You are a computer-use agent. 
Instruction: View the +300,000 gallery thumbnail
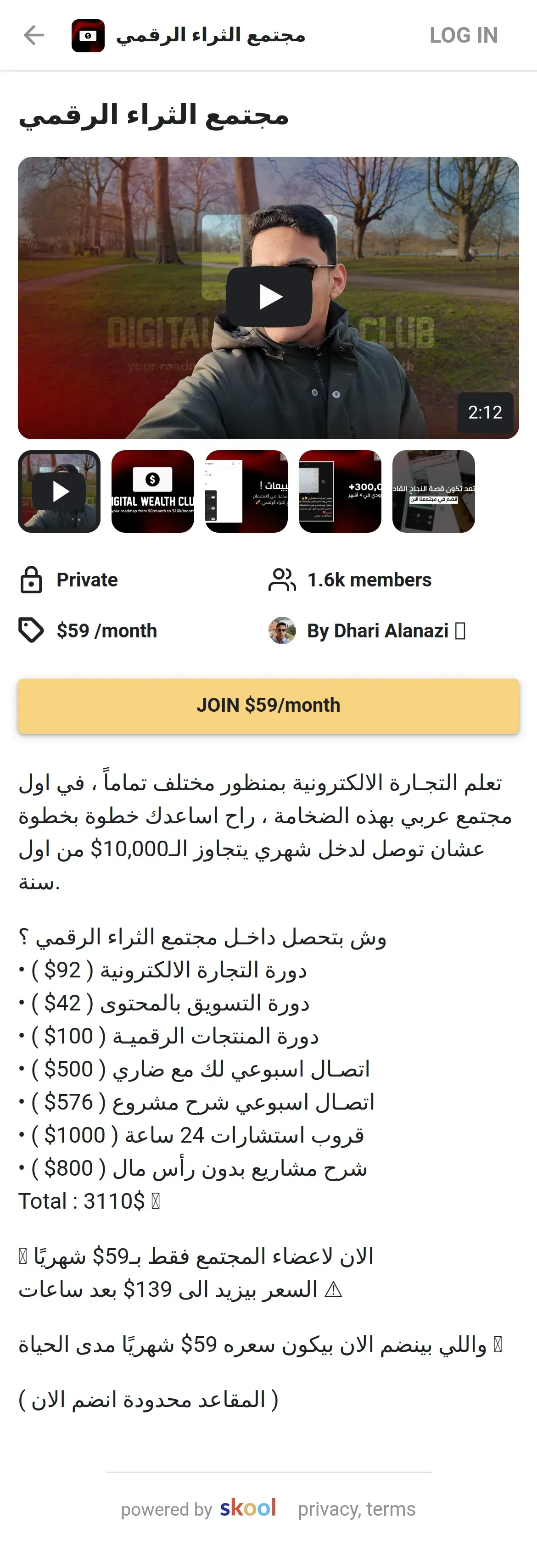click(x=340, y=491)
